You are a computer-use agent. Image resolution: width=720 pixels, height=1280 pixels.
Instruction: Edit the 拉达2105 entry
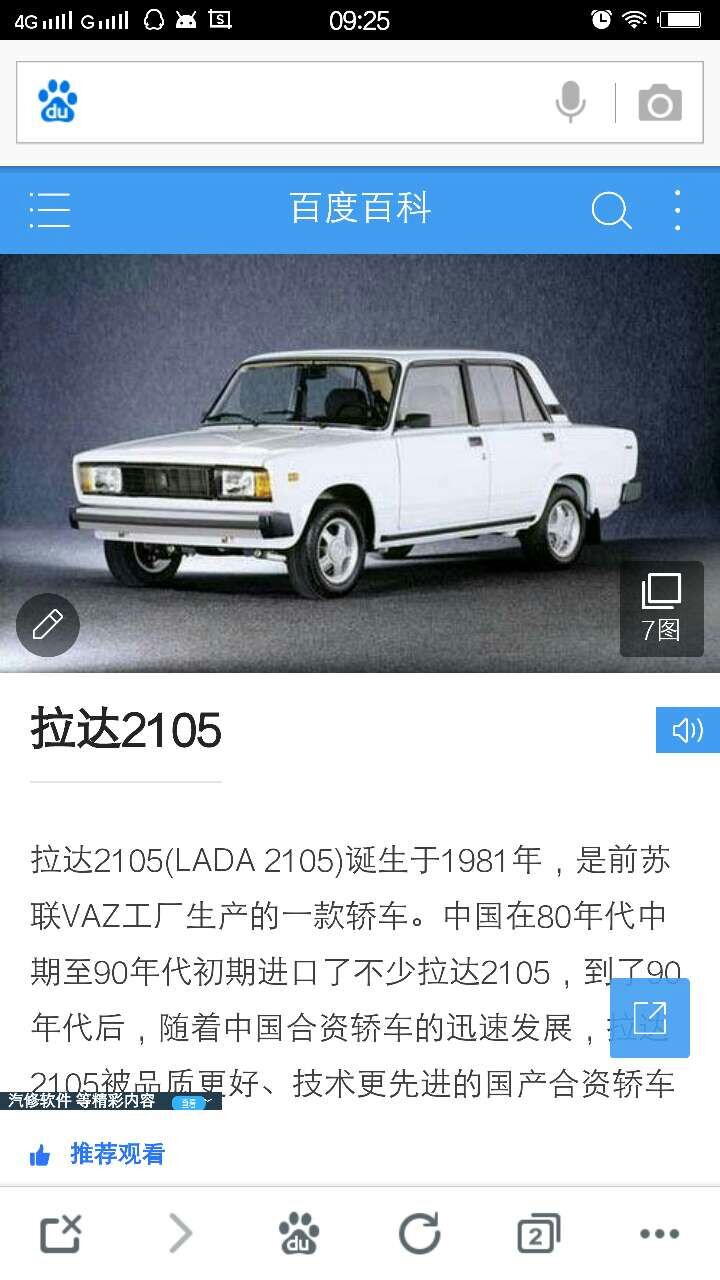47,625
